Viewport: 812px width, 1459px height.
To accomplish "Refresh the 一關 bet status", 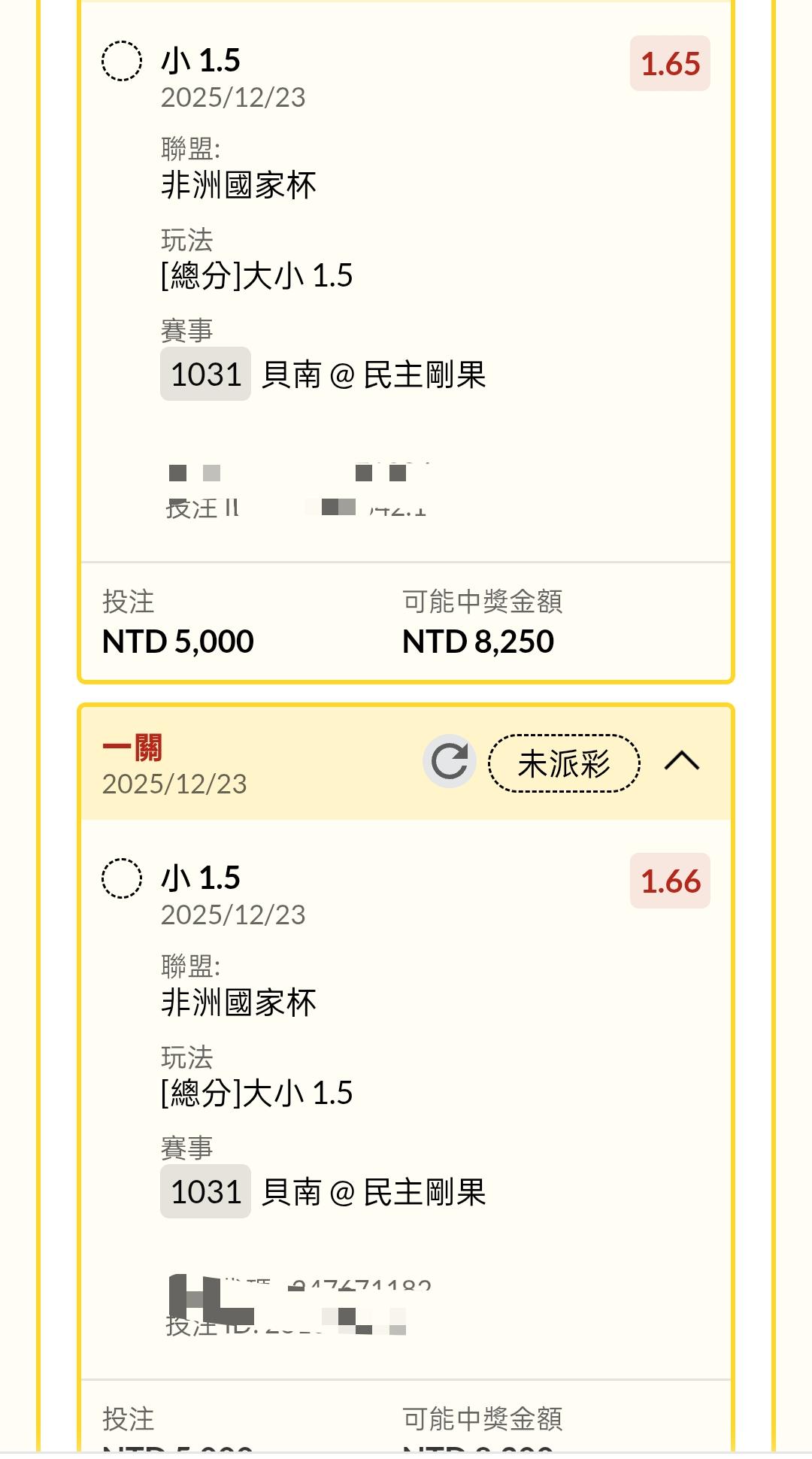I will pyautogui.click(x=450, y=762).
